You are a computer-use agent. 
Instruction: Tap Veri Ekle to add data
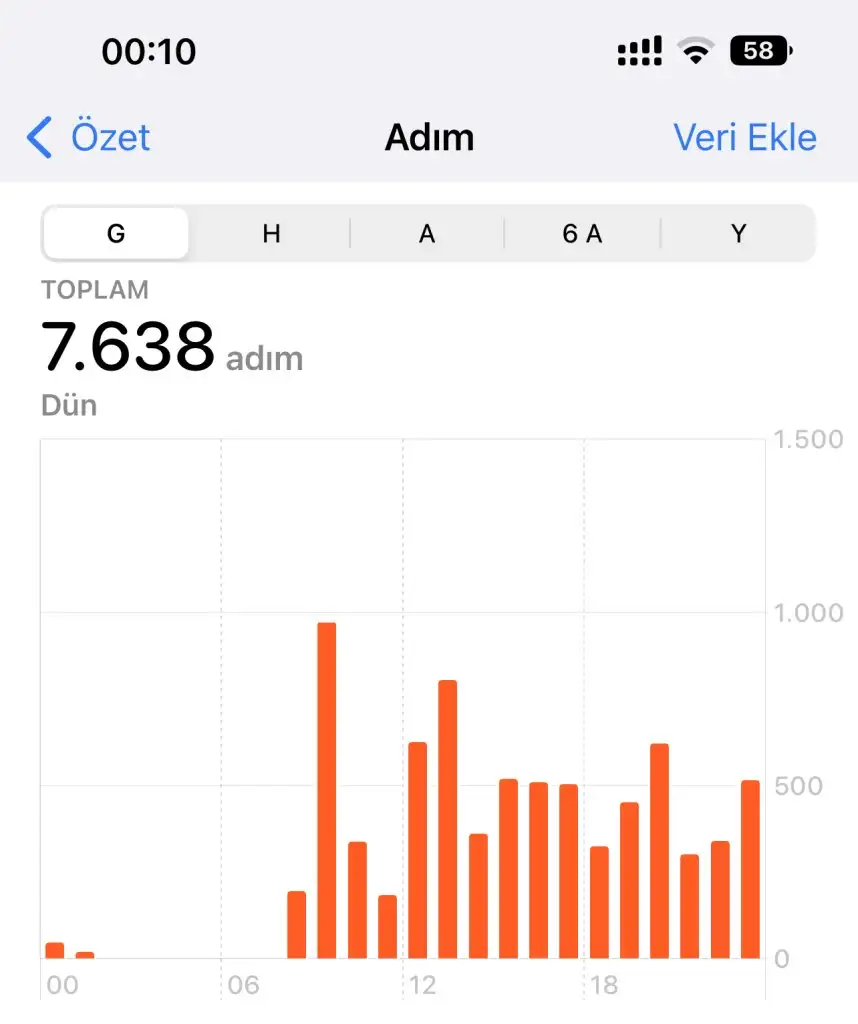[745, 137]
